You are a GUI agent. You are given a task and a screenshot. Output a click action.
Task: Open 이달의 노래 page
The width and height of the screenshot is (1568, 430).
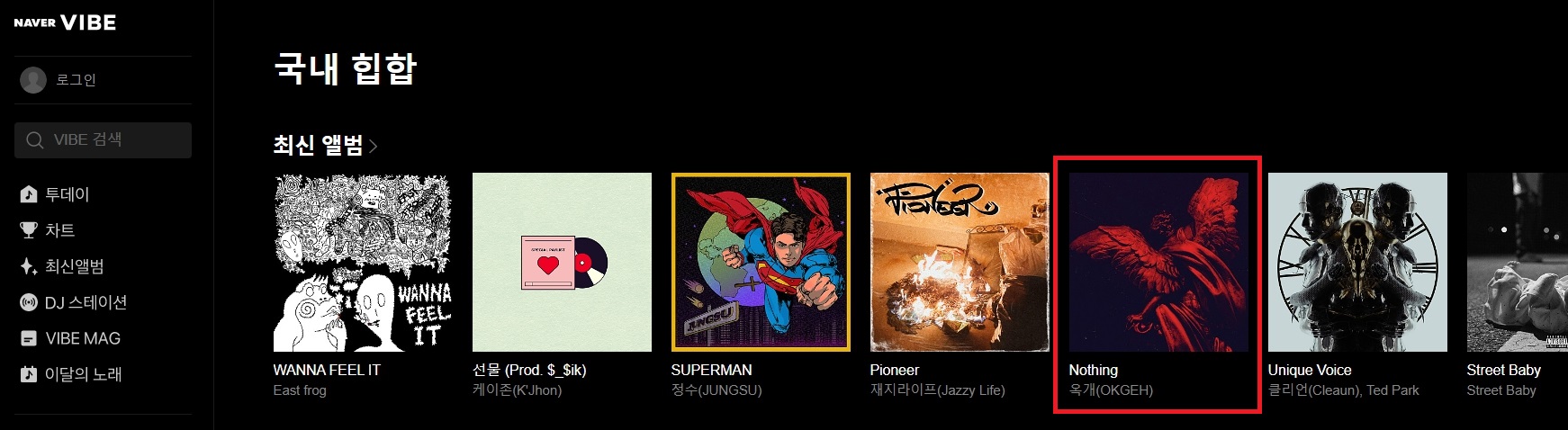(x=83, y=374)
